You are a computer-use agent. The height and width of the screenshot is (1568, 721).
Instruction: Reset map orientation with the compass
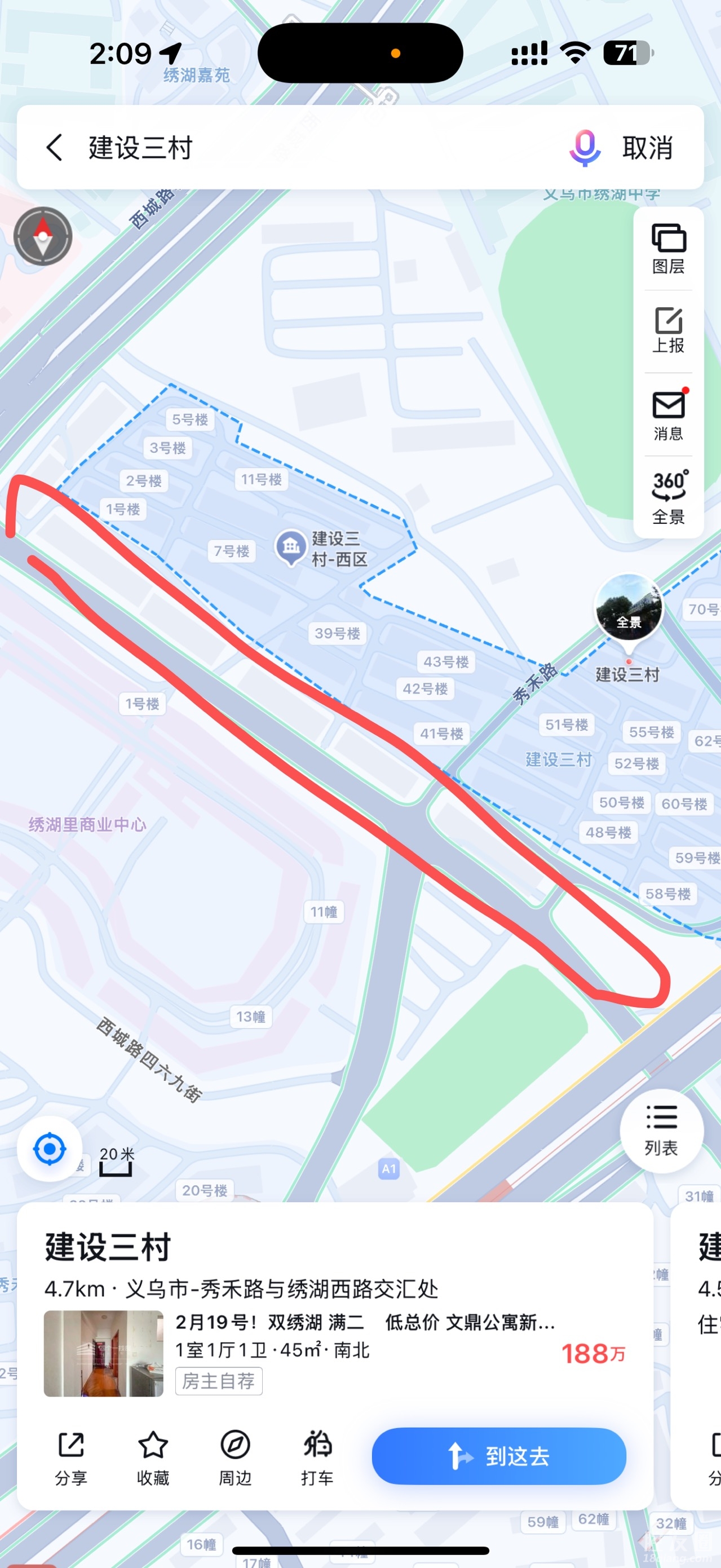pos(43,236)
